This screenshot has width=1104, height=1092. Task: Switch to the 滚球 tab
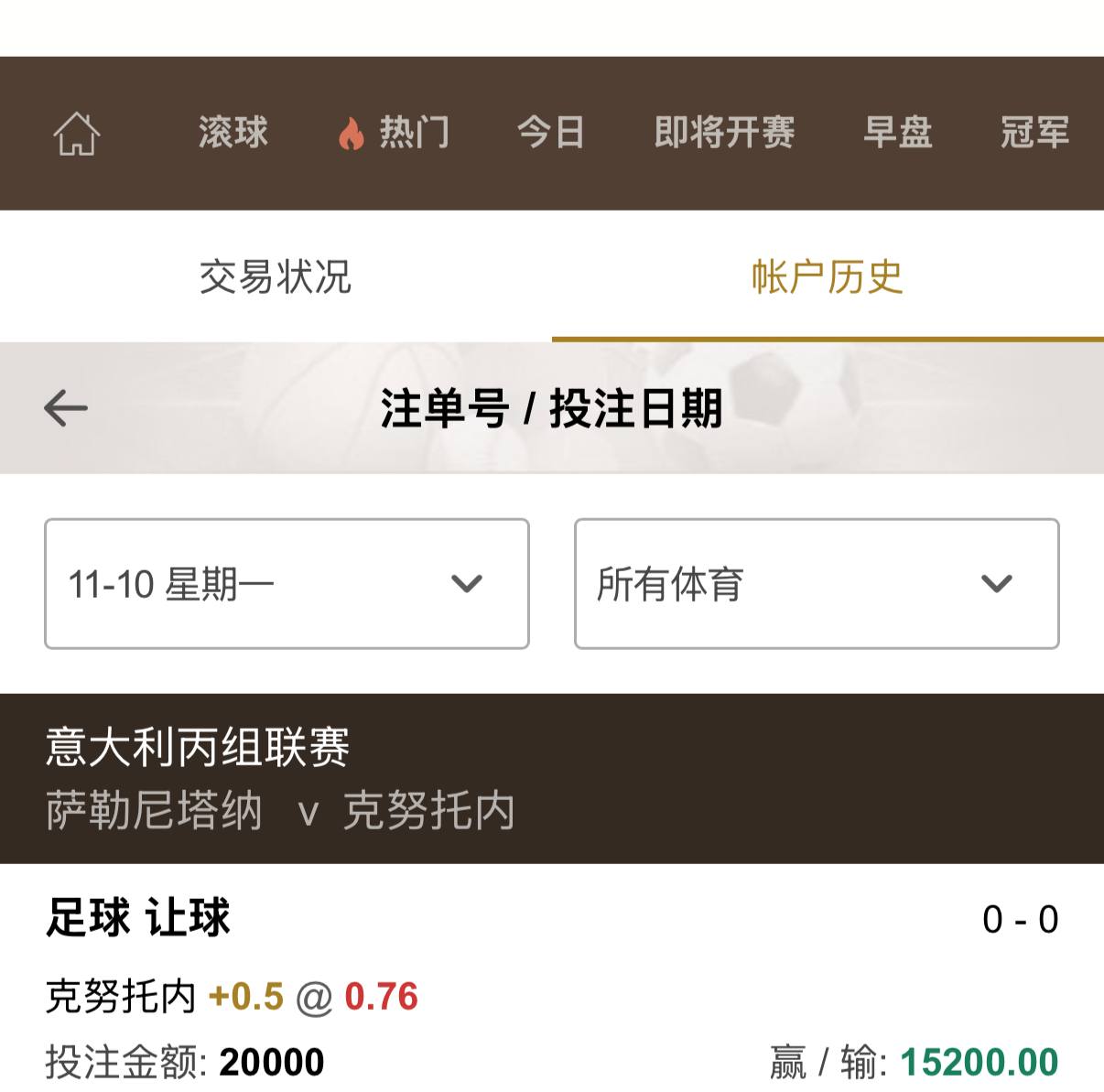click(x=233, y=133)
